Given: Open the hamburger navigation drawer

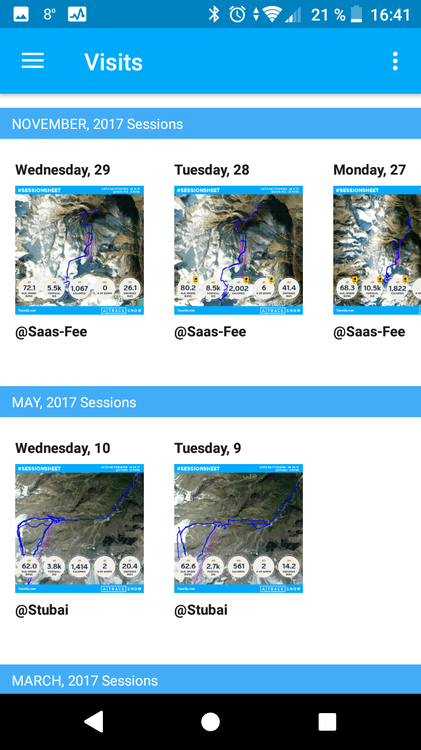Looking at the screenshot, I should pos(33,61).
